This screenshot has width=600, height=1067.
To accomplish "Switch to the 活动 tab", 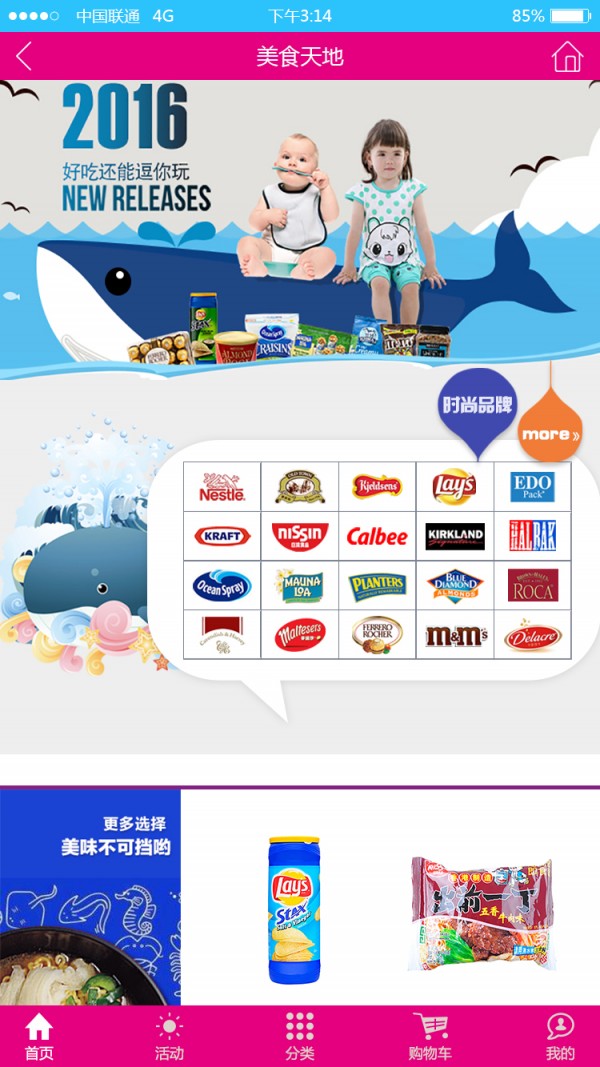I will click(x=169, y=1036).
